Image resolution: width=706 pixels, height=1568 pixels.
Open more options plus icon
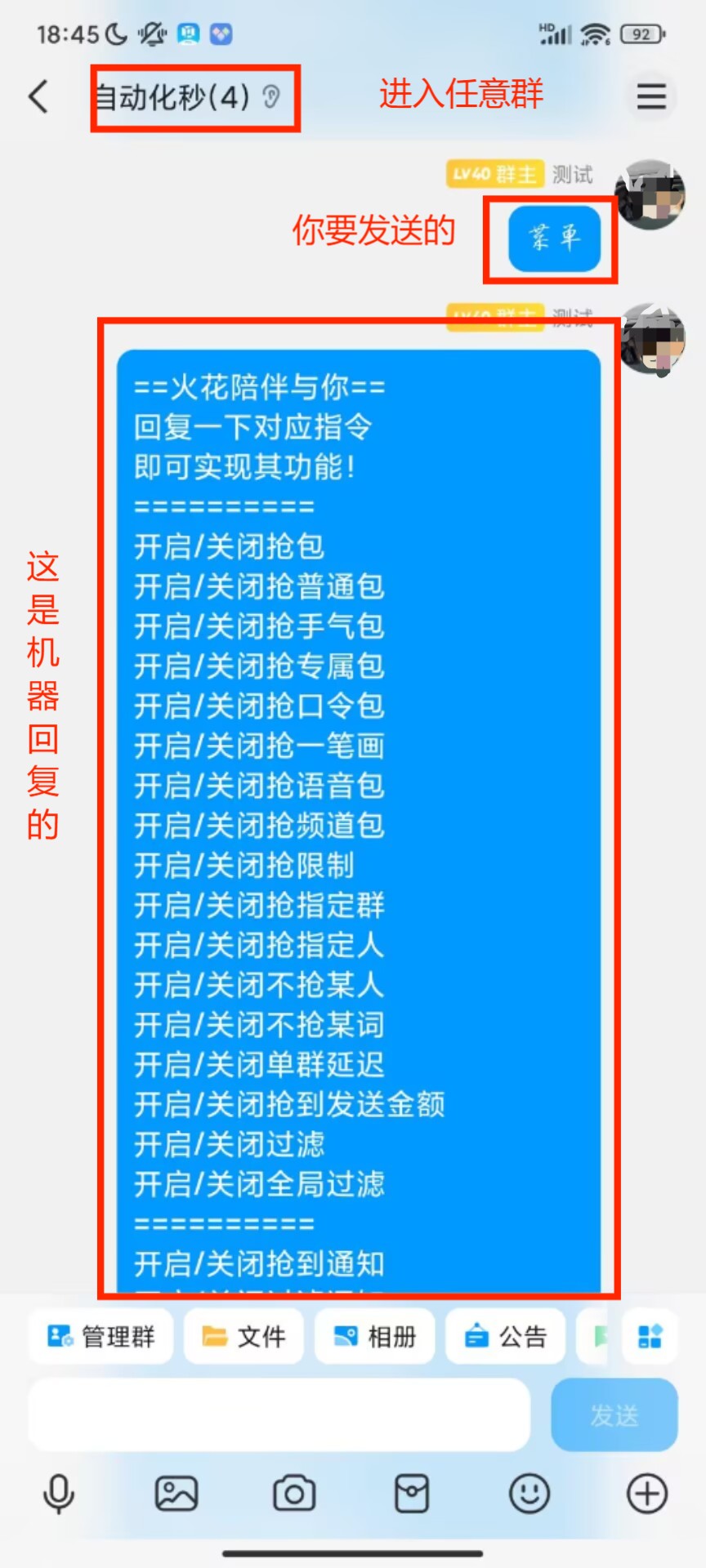(x=647, y=1494)
